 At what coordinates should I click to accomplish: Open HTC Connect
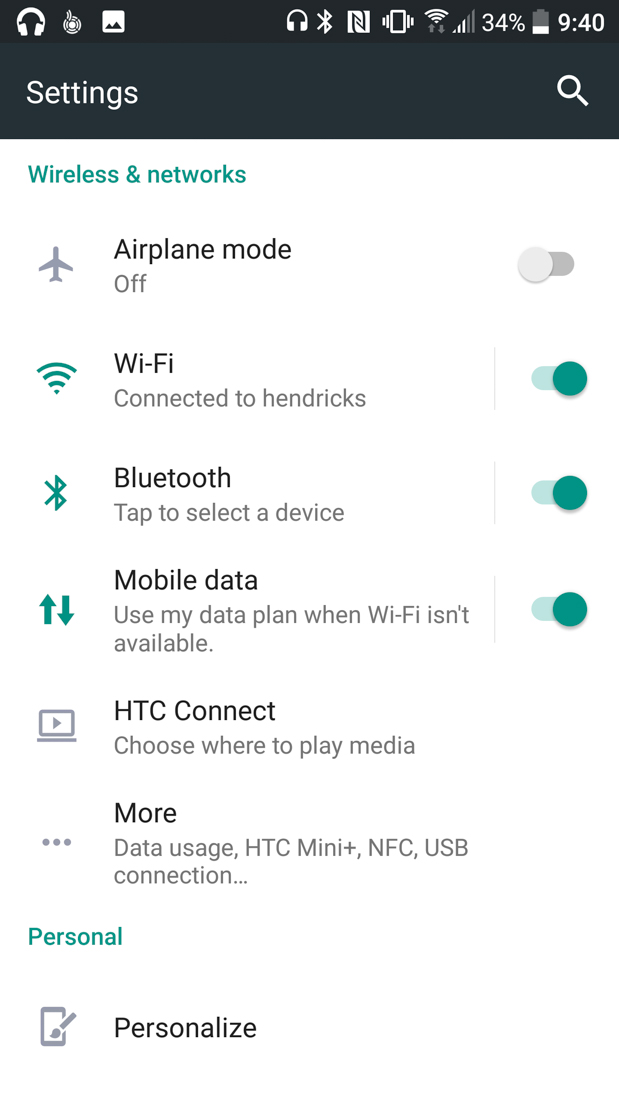(x=260, y=727)
